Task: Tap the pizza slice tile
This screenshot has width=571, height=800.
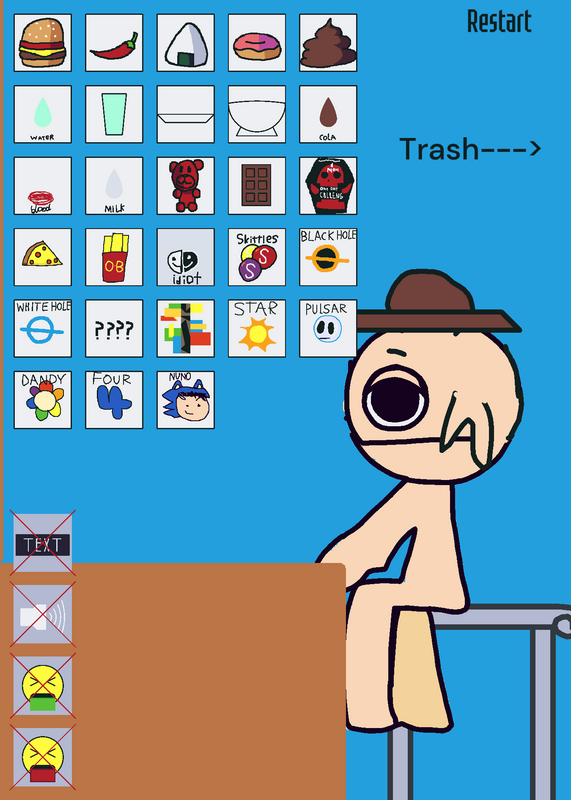Action: [43, 257]
